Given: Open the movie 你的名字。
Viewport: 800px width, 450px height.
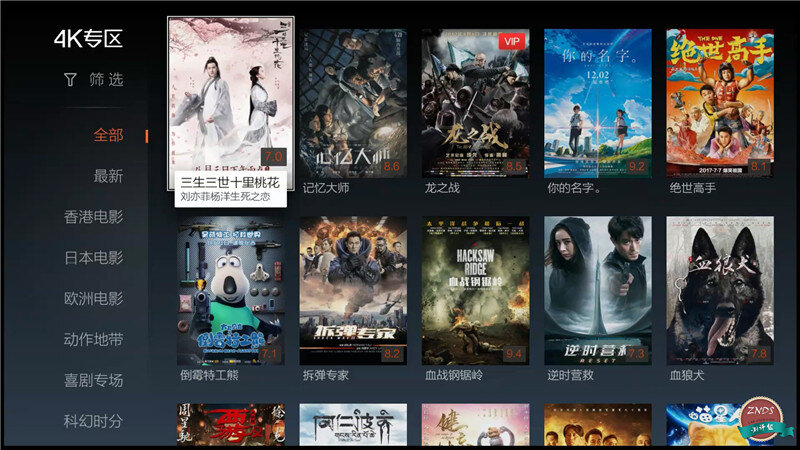Looking at the screenshot, I should coord(597,103).
